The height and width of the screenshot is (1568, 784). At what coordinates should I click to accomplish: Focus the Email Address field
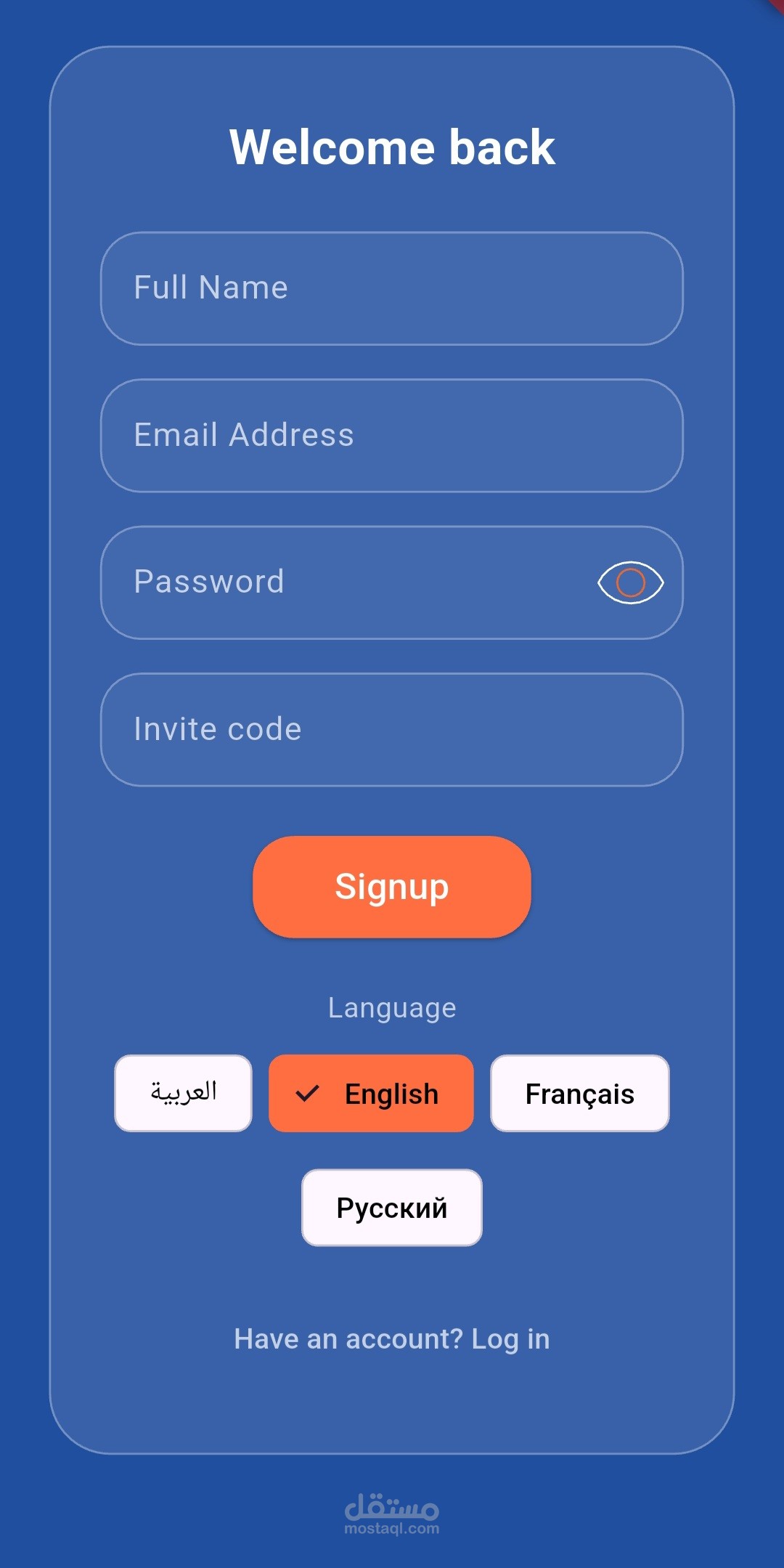click(x=392, y=436)
